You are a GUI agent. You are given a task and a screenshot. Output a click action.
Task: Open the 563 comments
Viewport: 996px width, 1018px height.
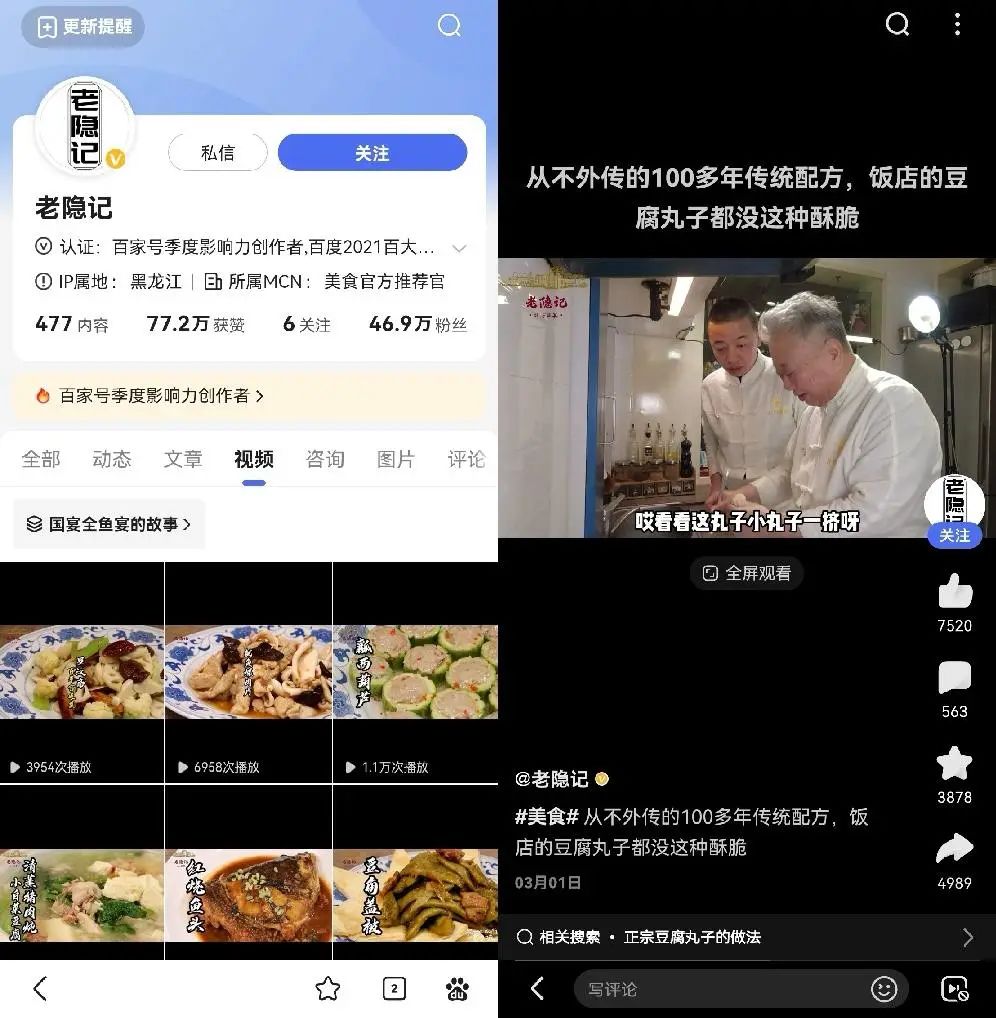pos(954,678)
